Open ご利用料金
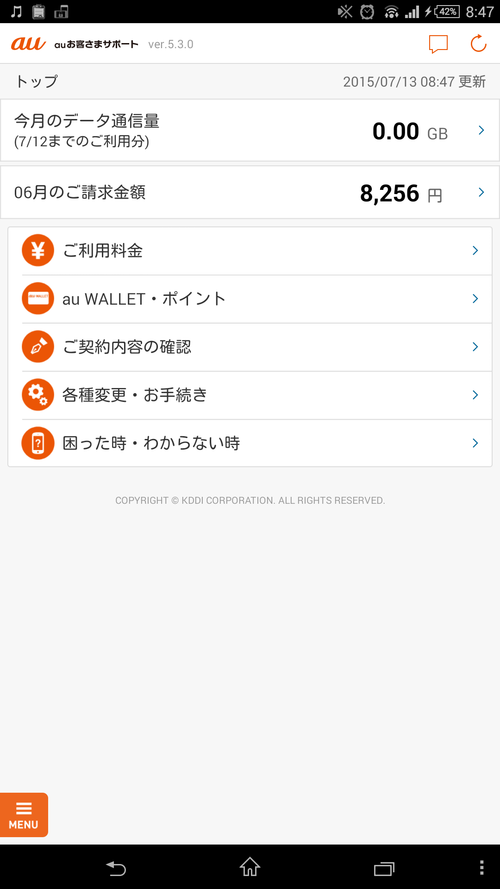The image size is (500, 889). pos(250,251)
